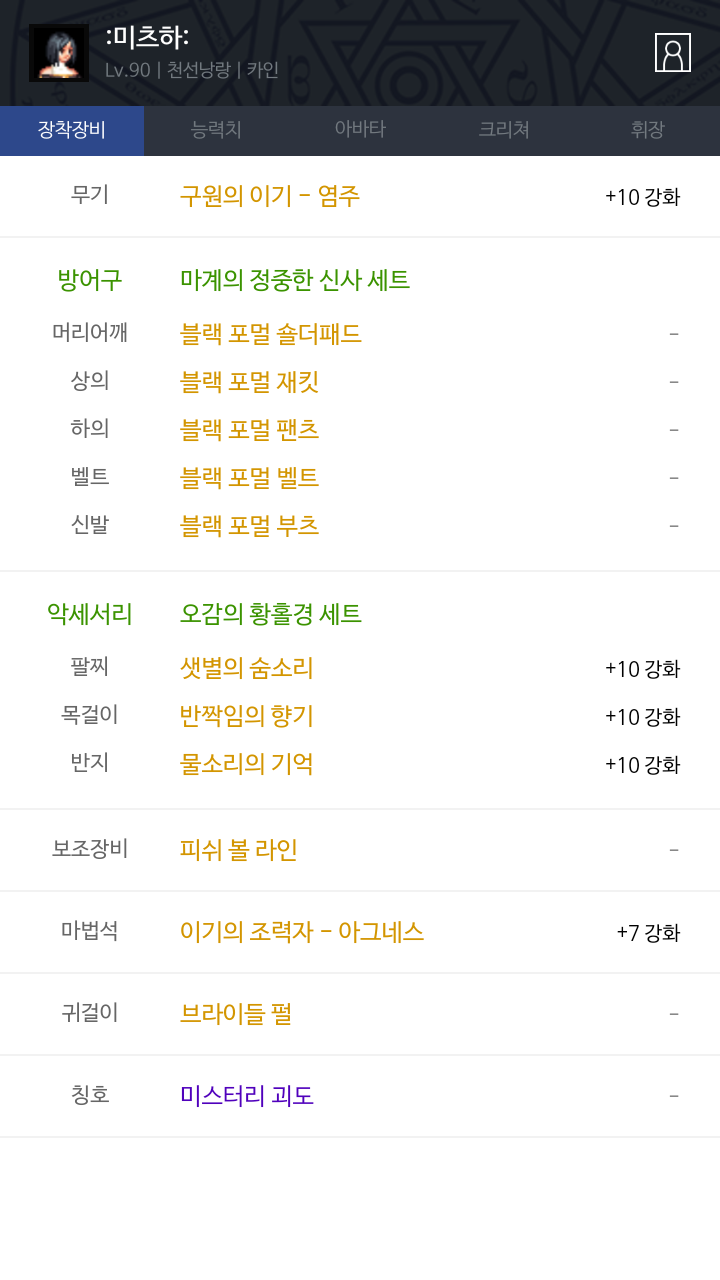View ring 물소리의 기억
The width and height of the screenshot is (720, 1280).
click(247, 764)
